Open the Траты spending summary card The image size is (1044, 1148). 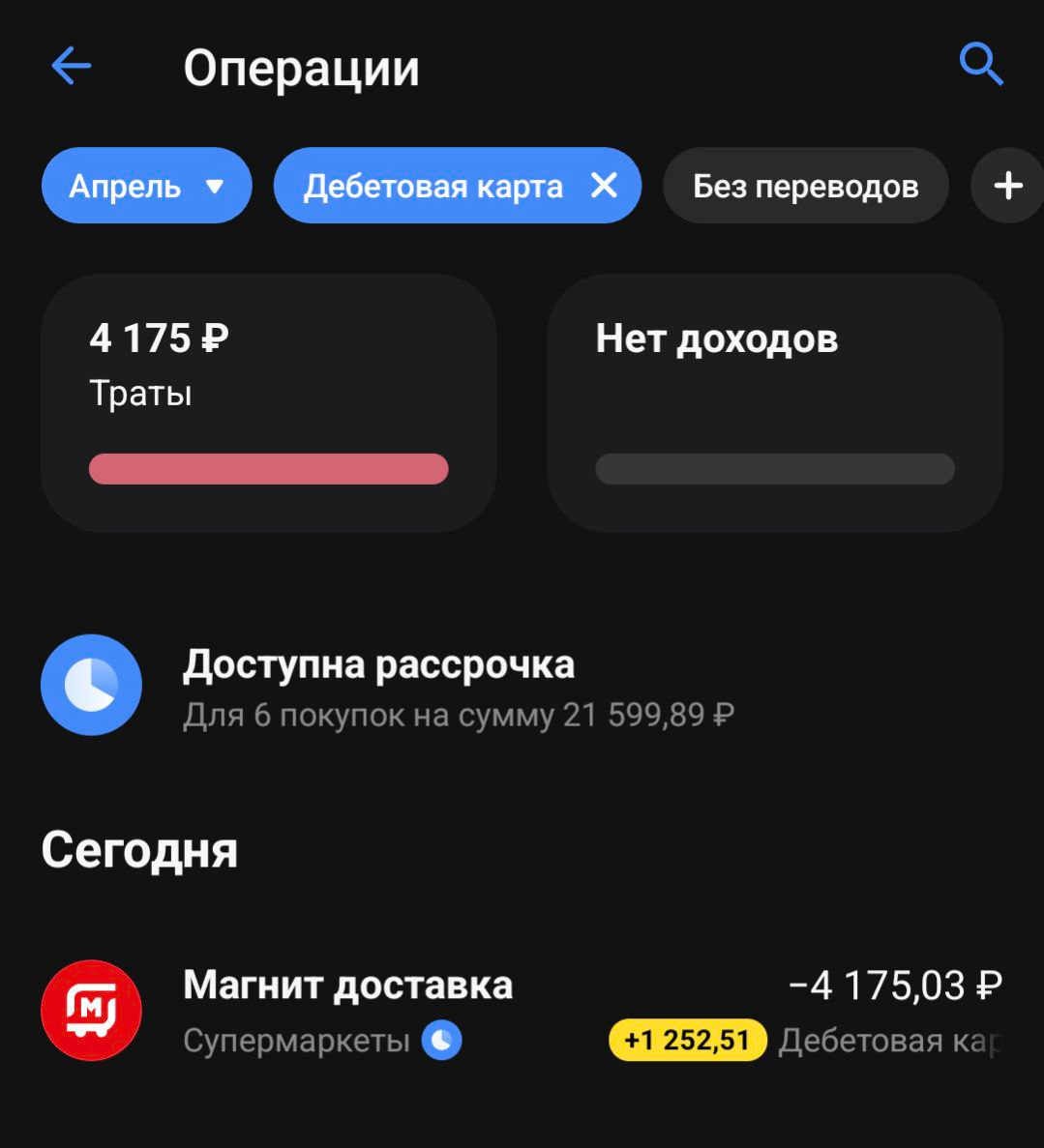(x=269, y=401)
